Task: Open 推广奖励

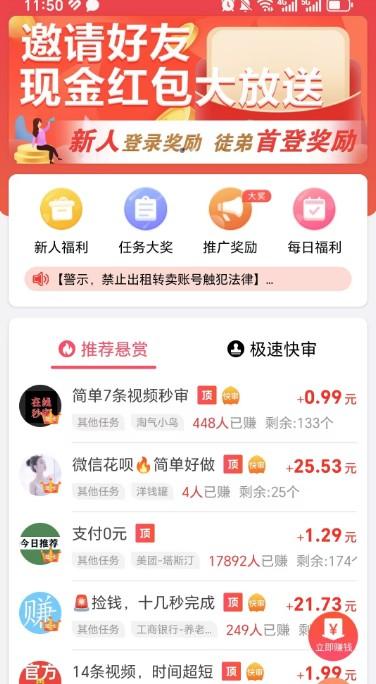Action: [x=230, y=222]
